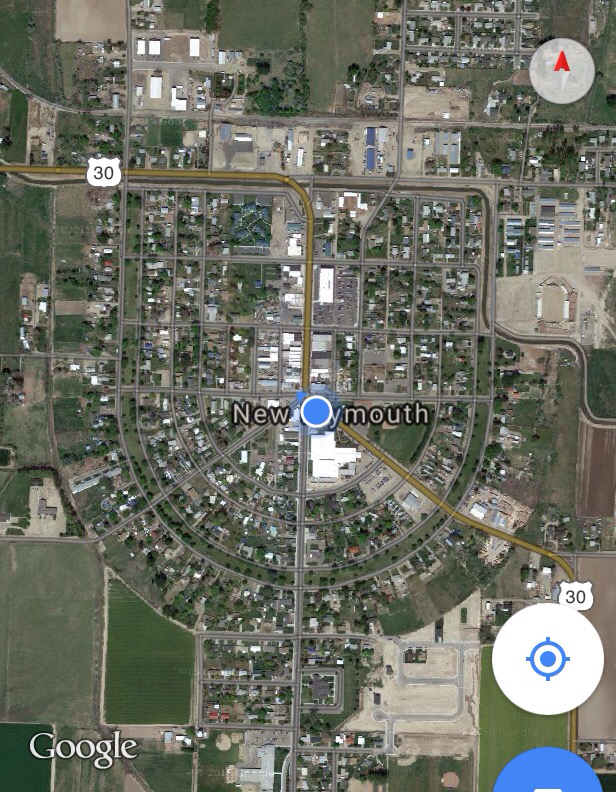The height and width of the screenshot is (792, 616).
Task: Center map on my location
Action: click(x=548, y=659)
